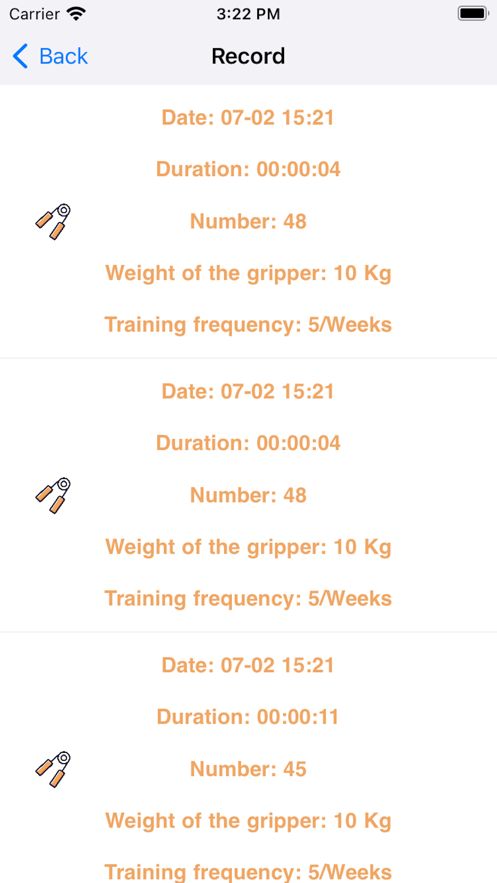Select the record with duration 00:00:11
This screenshot has width=497, height=883.
coord(248,757)
